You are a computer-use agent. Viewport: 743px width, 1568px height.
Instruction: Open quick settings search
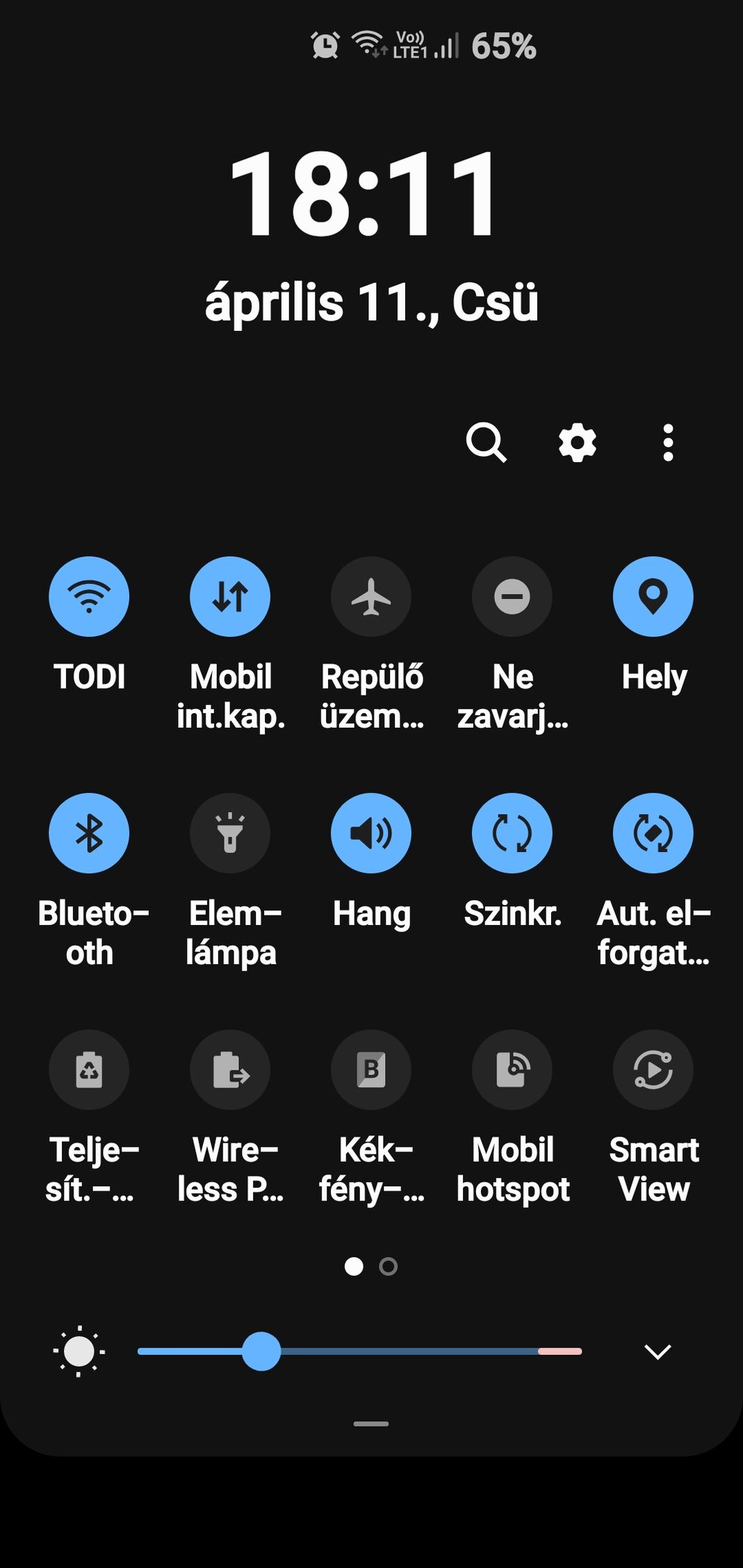(x=486, y=441)
